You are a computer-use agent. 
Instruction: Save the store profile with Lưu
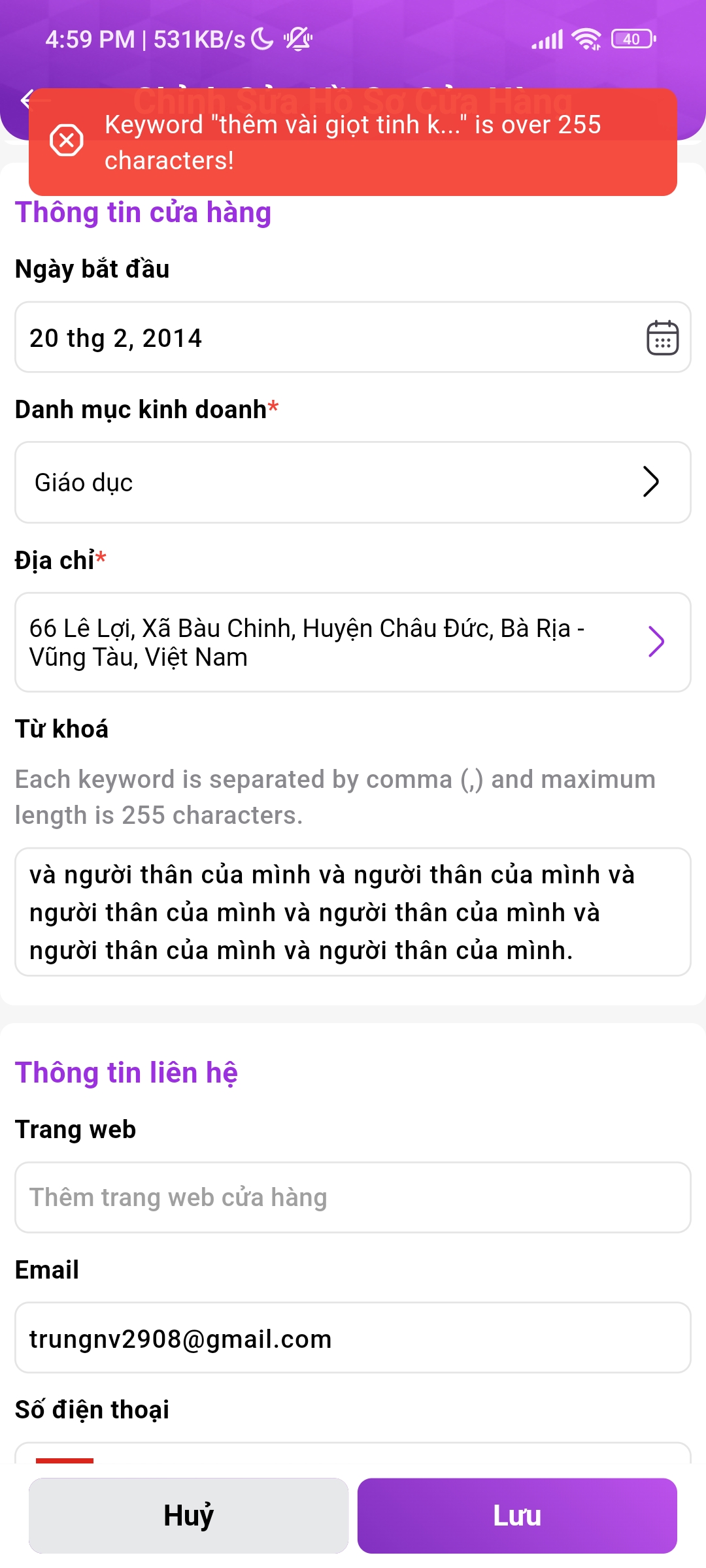tap(517, 1516)
